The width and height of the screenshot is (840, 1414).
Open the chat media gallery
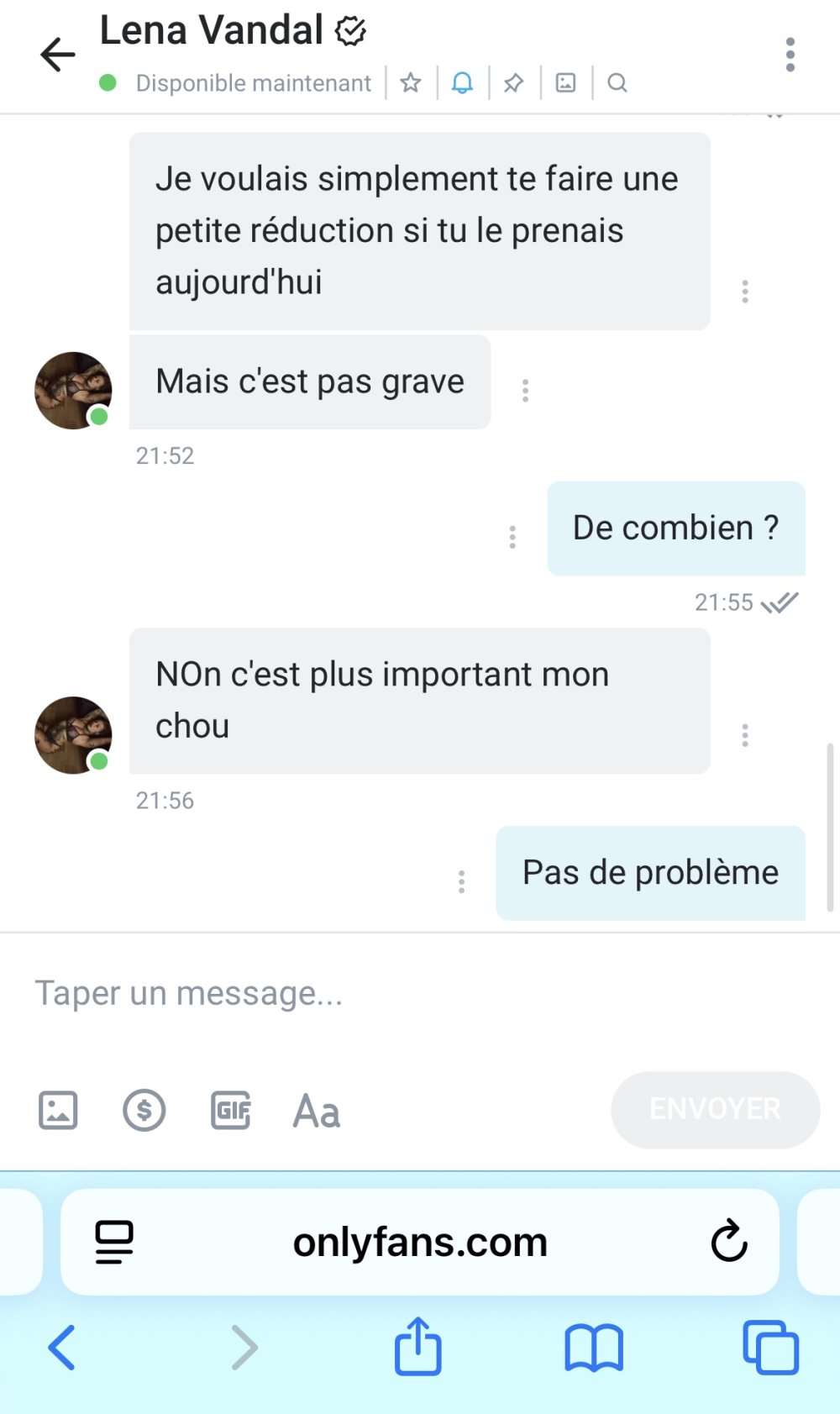coord(566,83)
